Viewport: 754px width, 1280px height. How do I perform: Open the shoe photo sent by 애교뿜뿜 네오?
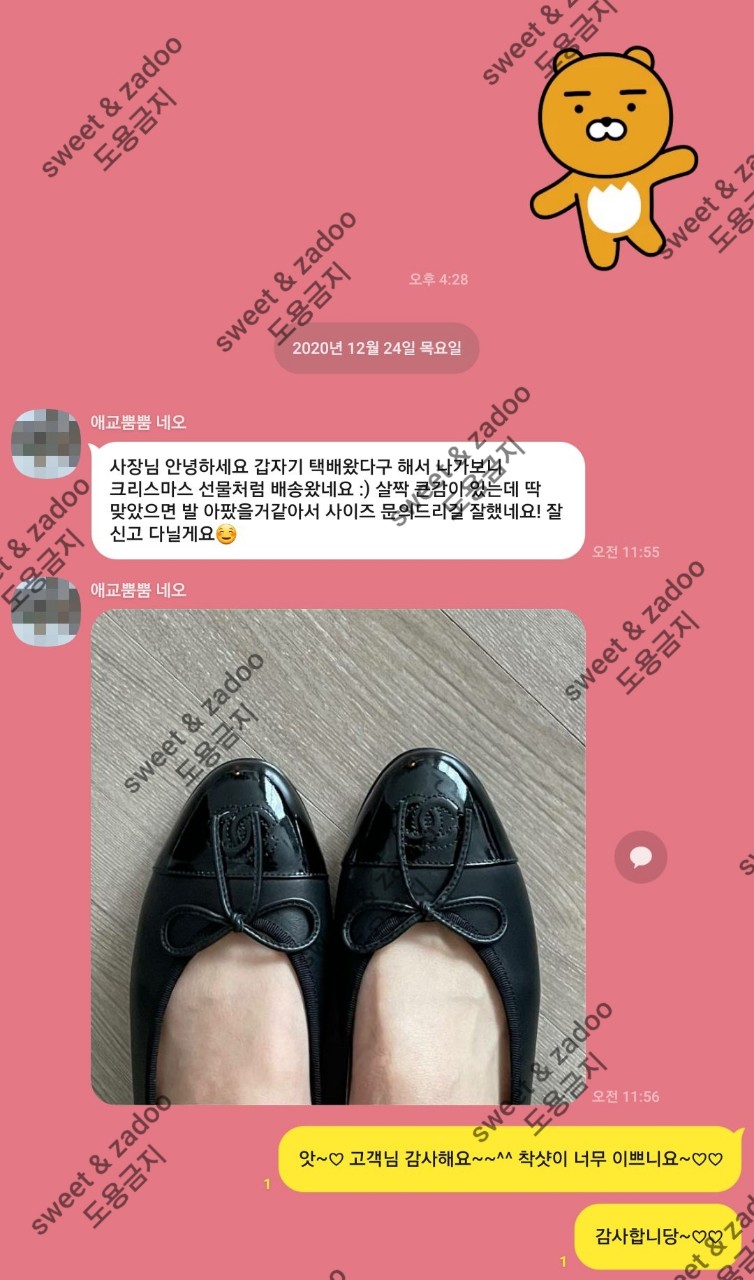[338, 856]
